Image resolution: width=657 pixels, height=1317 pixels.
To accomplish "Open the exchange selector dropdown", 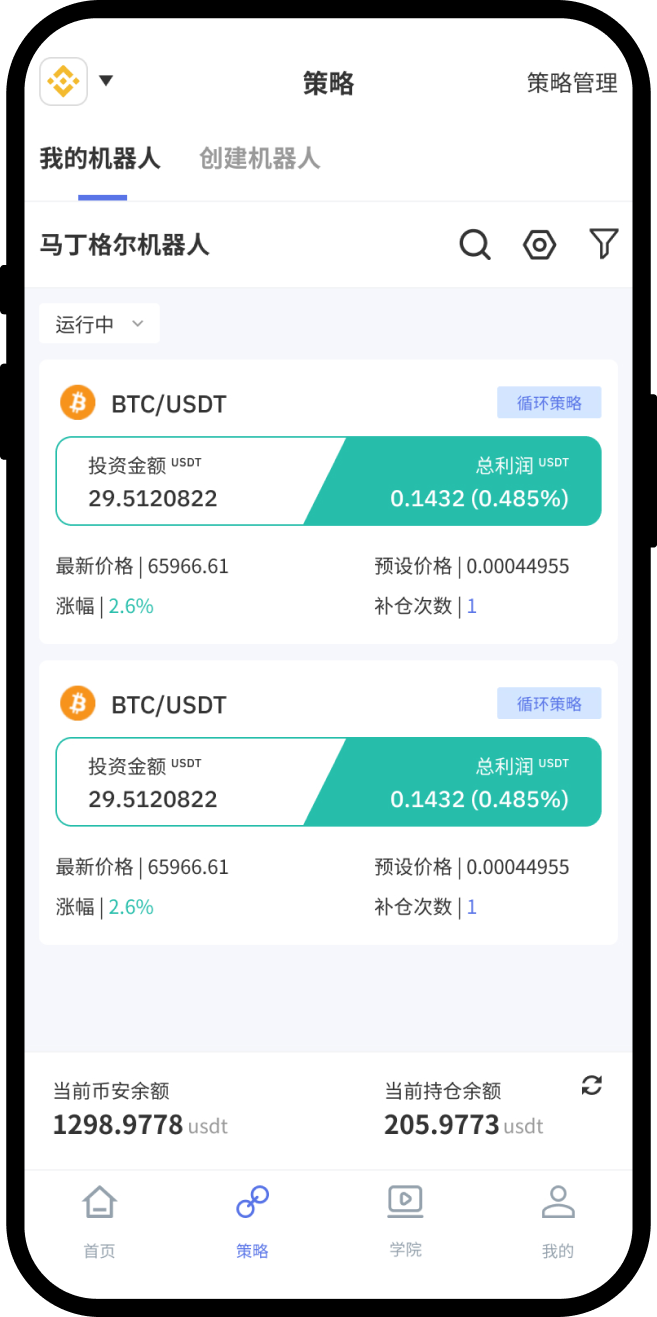I will pos(77,82).
